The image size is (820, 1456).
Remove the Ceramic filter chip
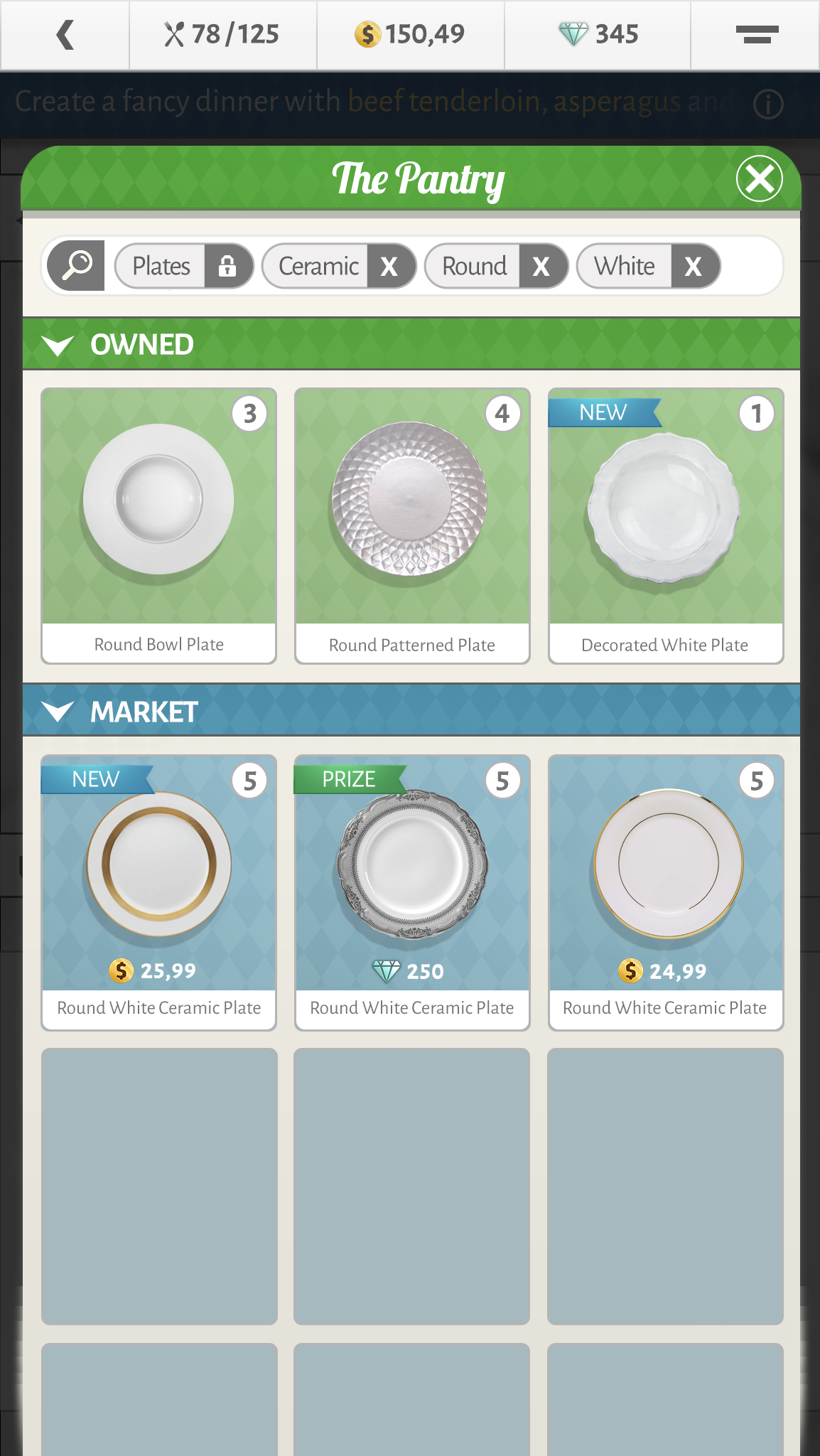click(x=389, y=267)
